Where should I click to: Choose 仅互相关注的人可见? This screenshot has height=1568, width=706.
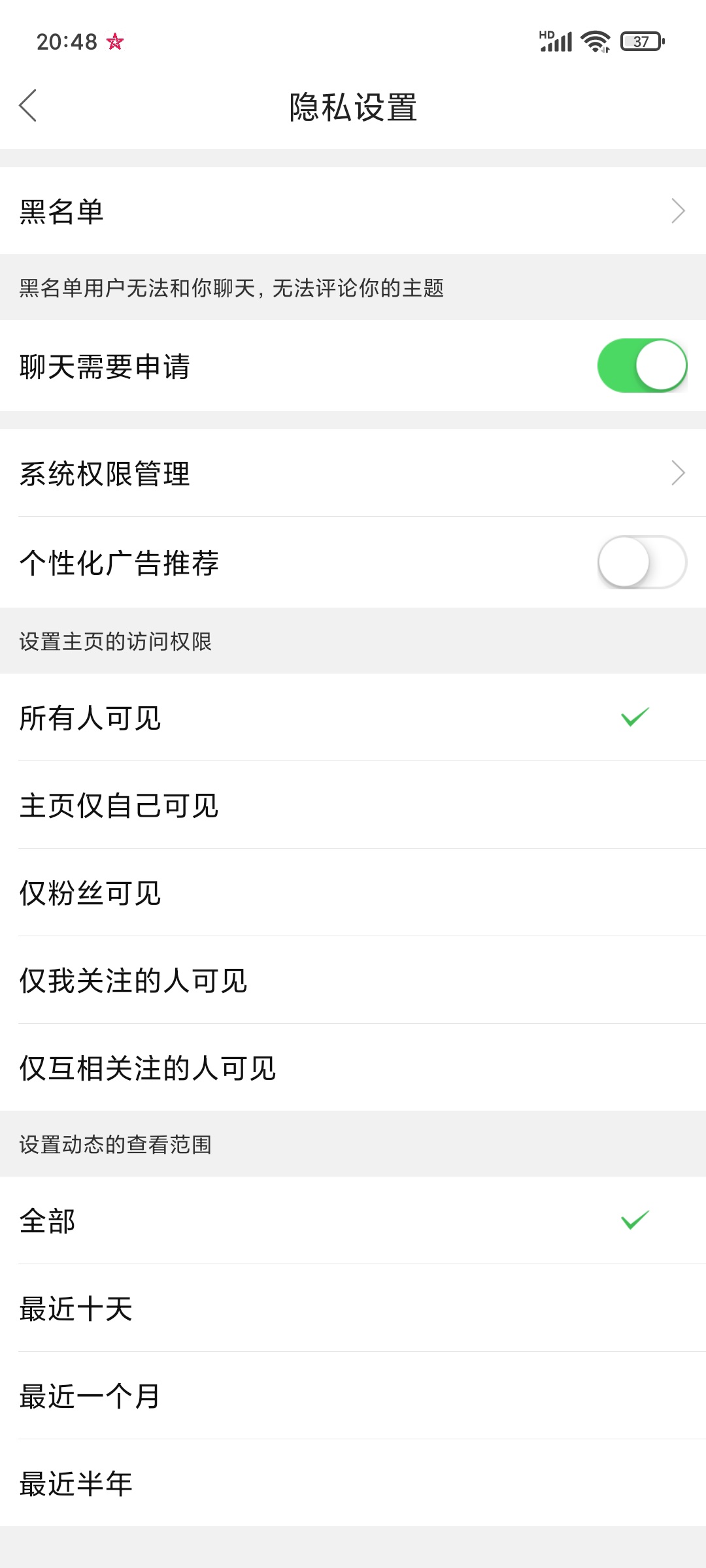tap(353, 1068)
